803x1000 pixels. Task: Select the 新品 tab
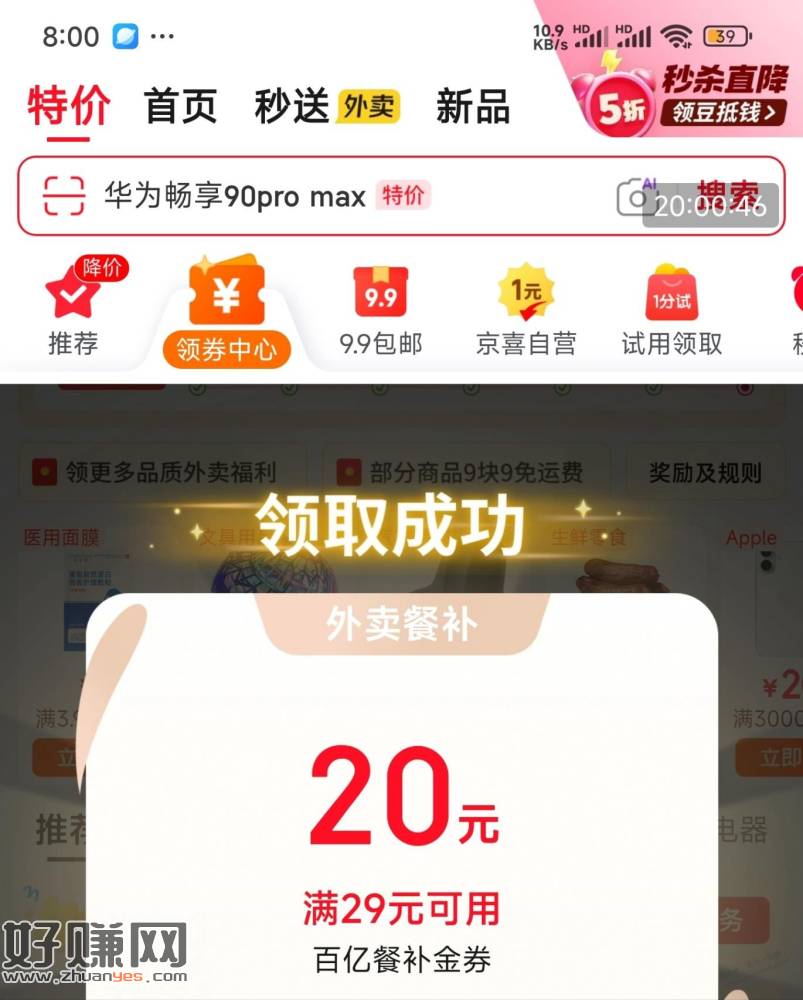(472, 105)
